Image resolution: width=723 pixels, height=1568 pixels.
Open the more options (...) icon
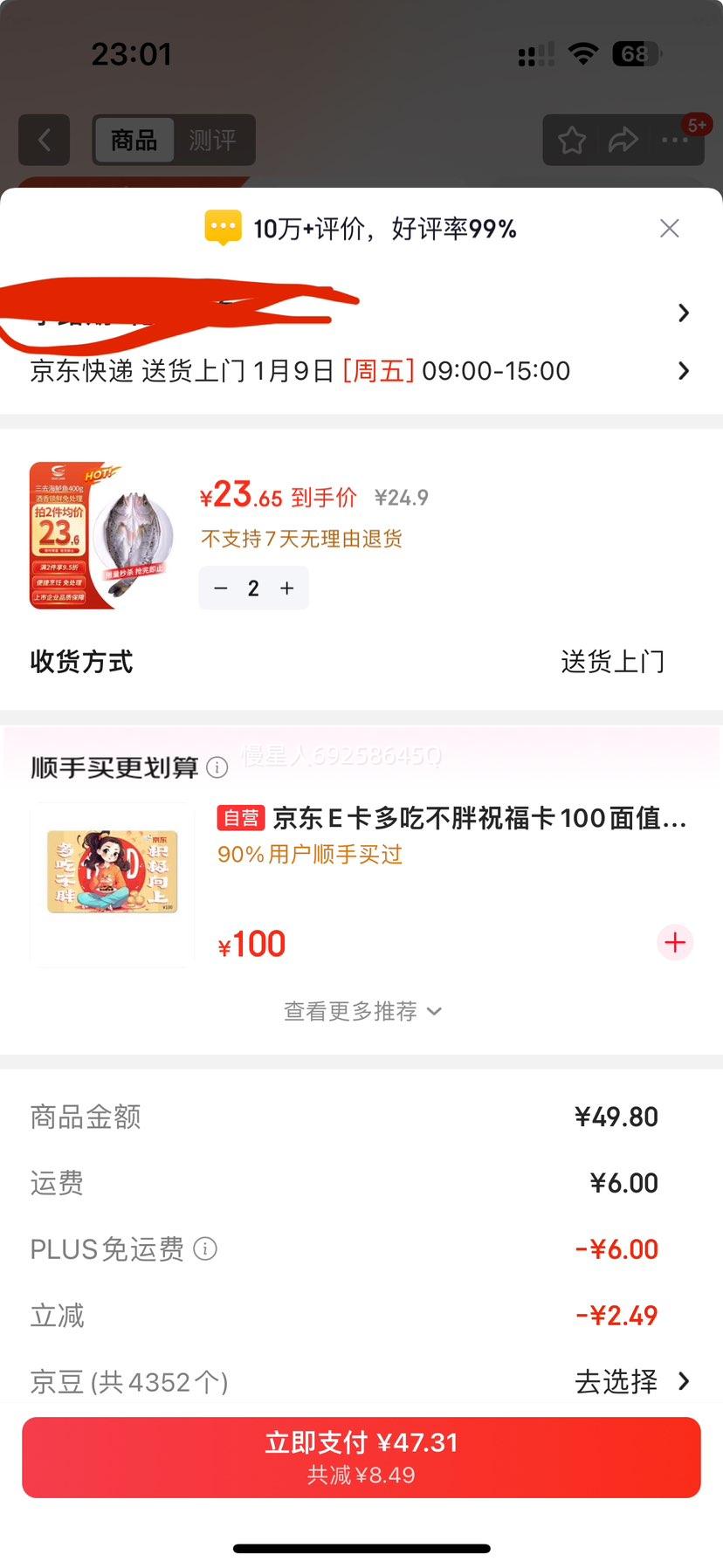point(676,140)
